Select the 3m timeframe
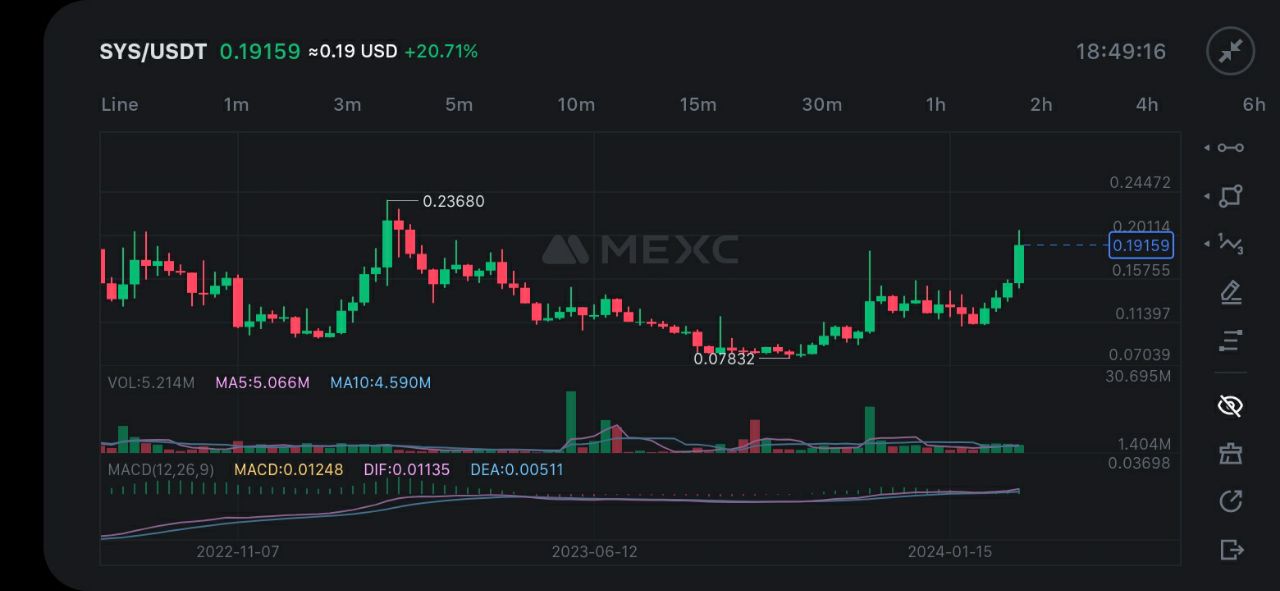This screenshot has width=1280, height=591. [347, 104]
